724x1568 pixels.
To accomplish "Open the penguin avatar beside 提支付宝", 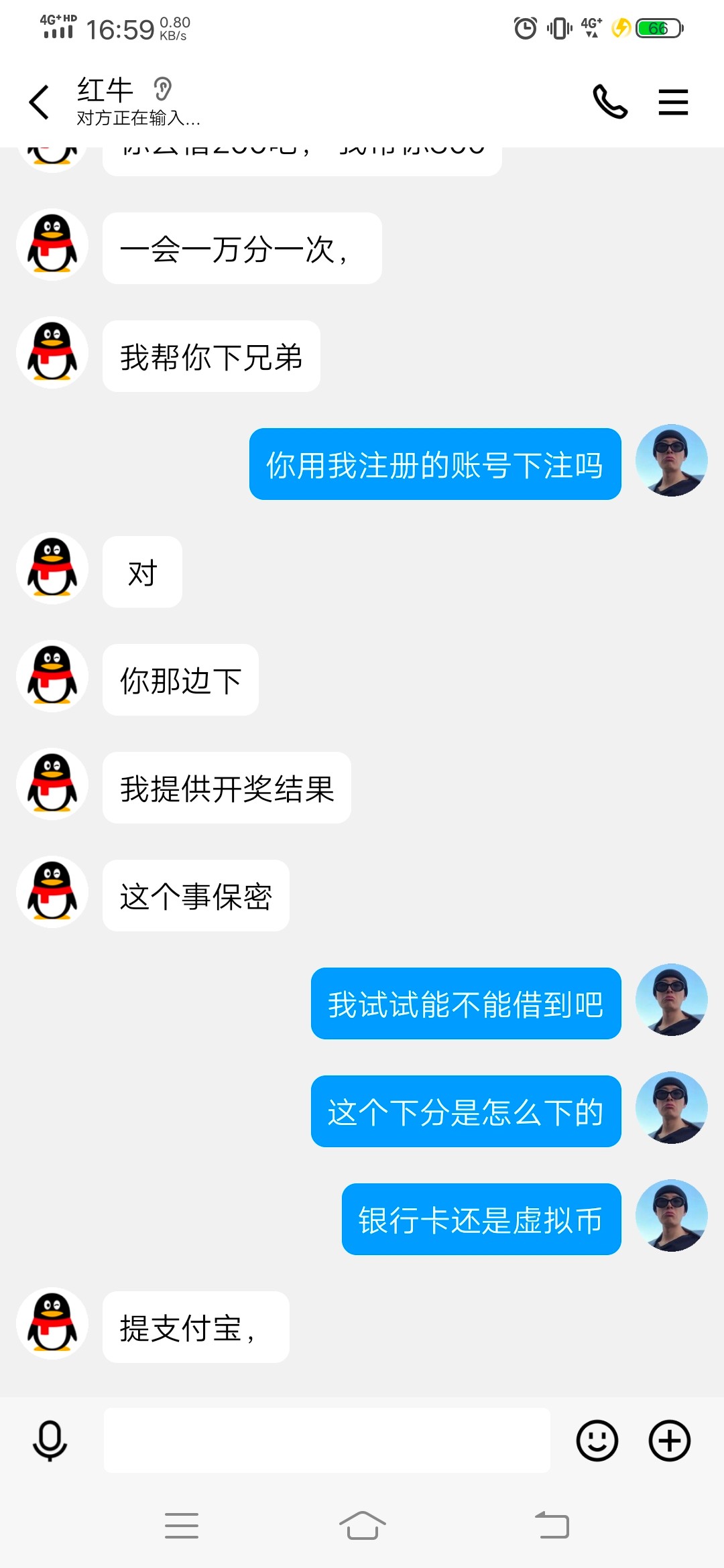I will [x=52, y=1324].
